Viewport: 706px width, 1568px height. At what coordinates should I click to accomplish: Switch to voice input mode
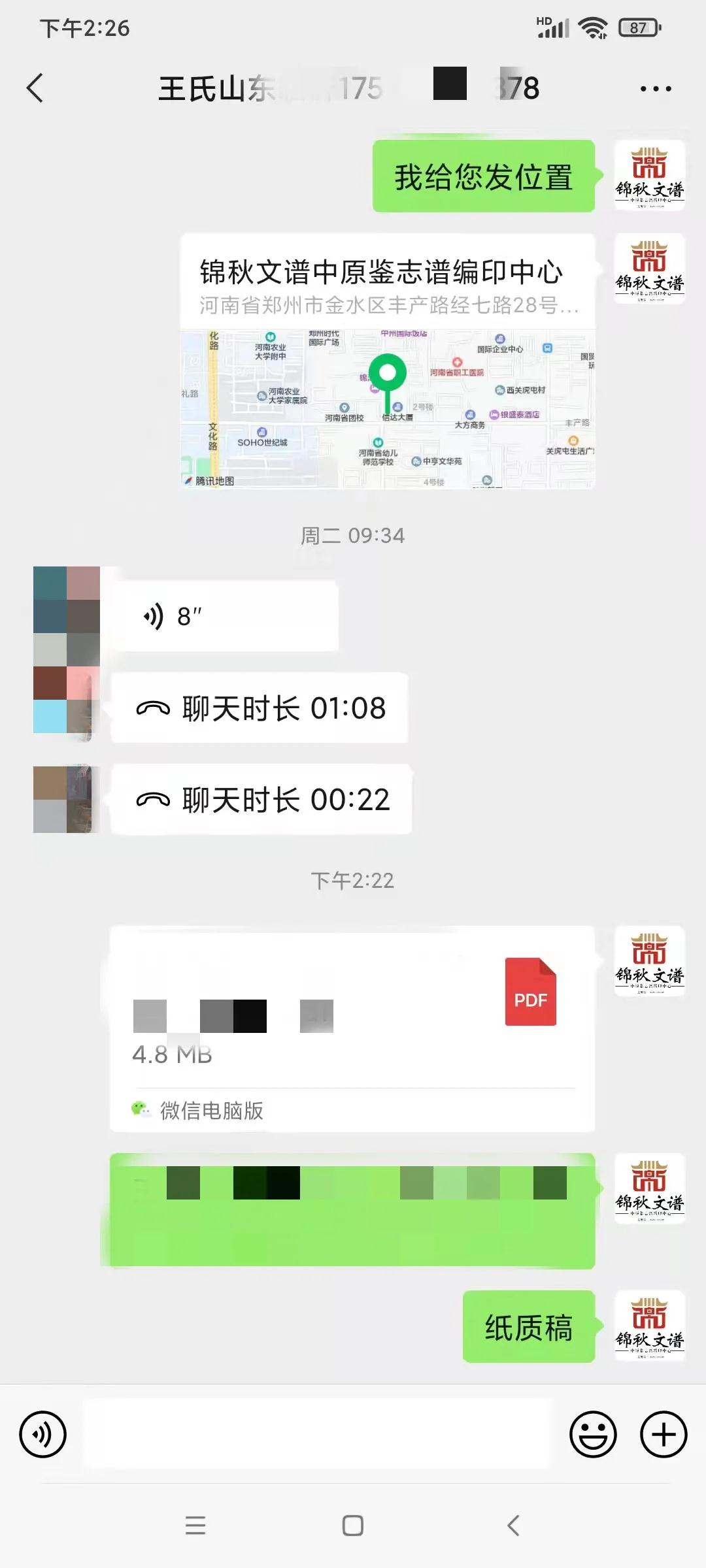pos(43,1435)
